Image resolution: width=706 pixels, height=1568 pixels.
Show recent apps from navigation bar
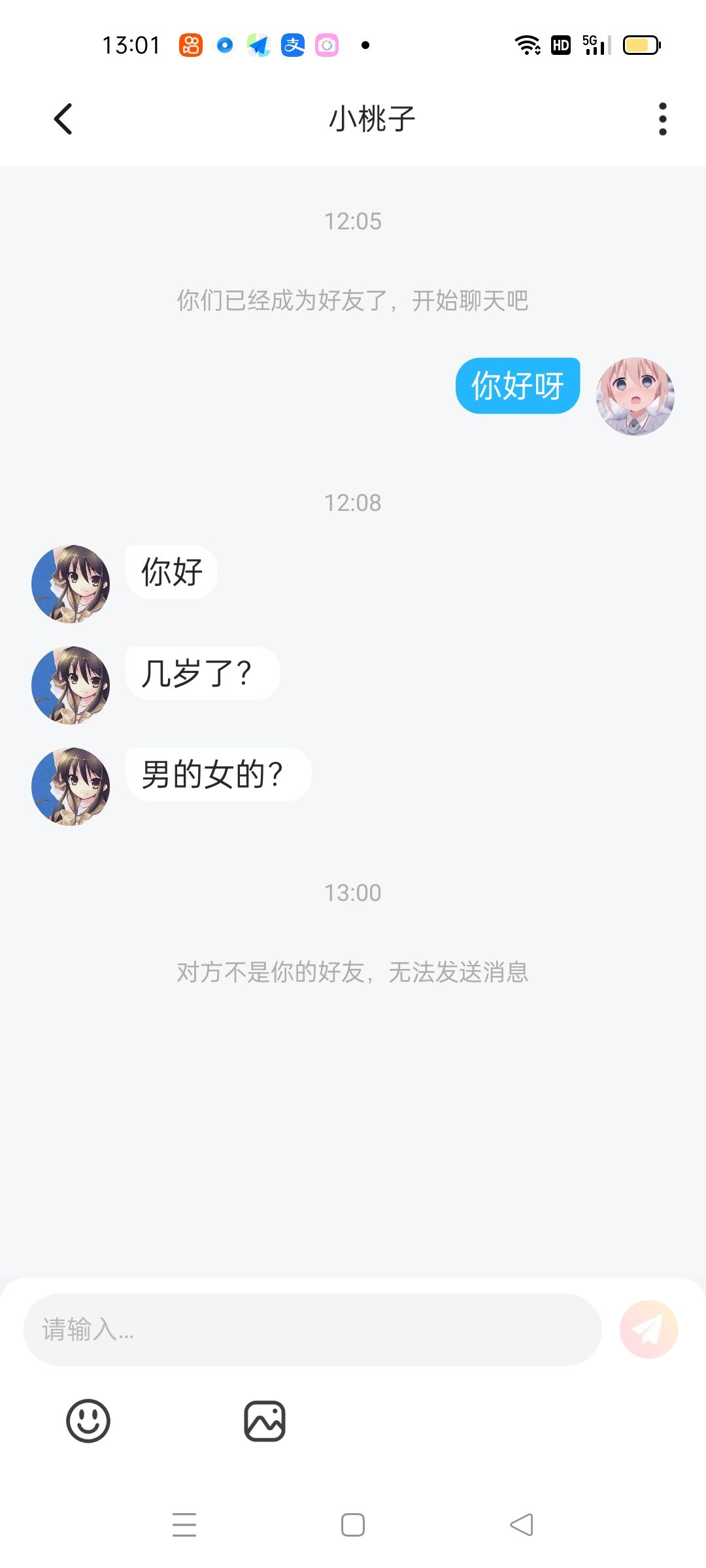coord(184,1525)
